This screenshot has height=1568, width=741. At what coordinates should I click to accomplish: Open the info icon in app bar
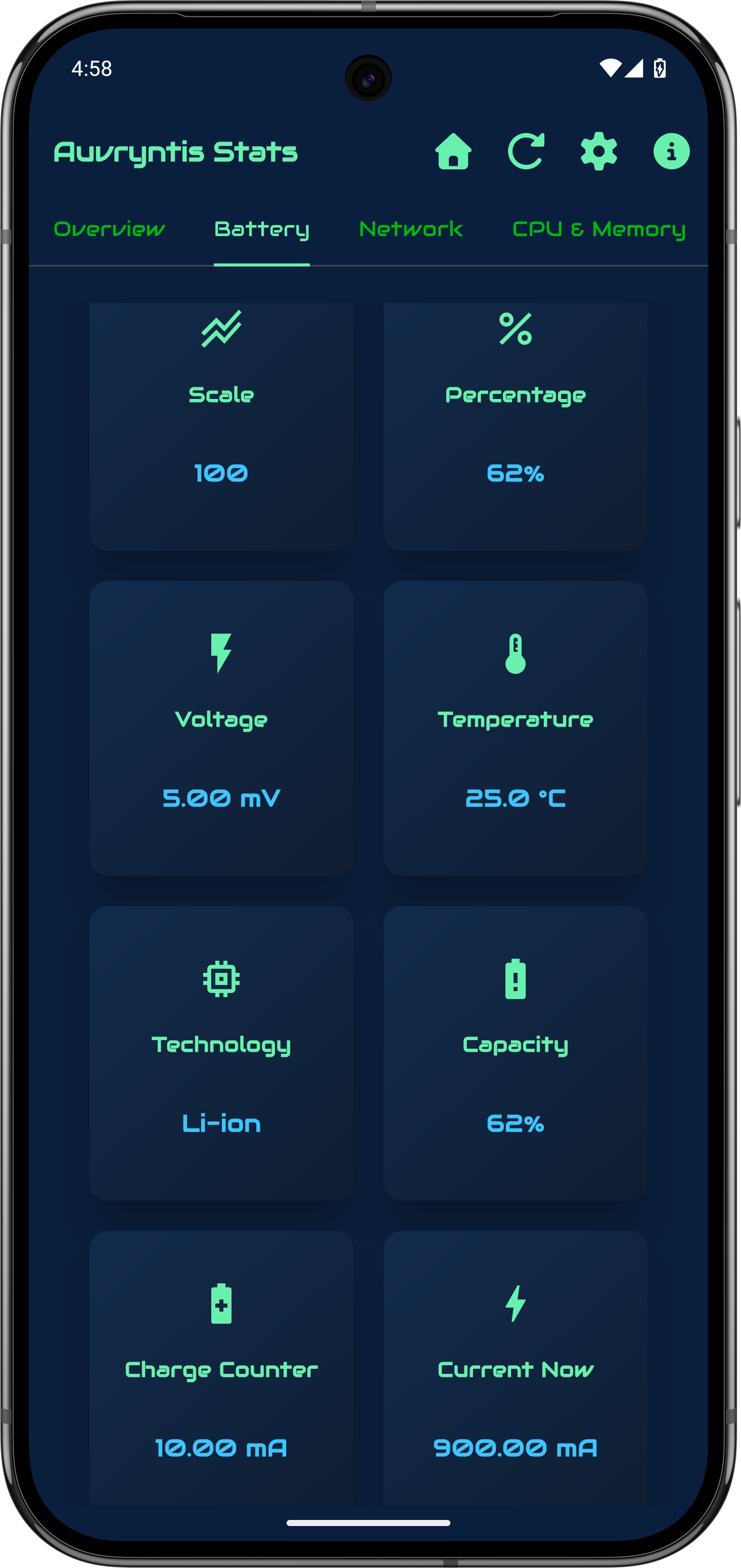tap(671, 151)
